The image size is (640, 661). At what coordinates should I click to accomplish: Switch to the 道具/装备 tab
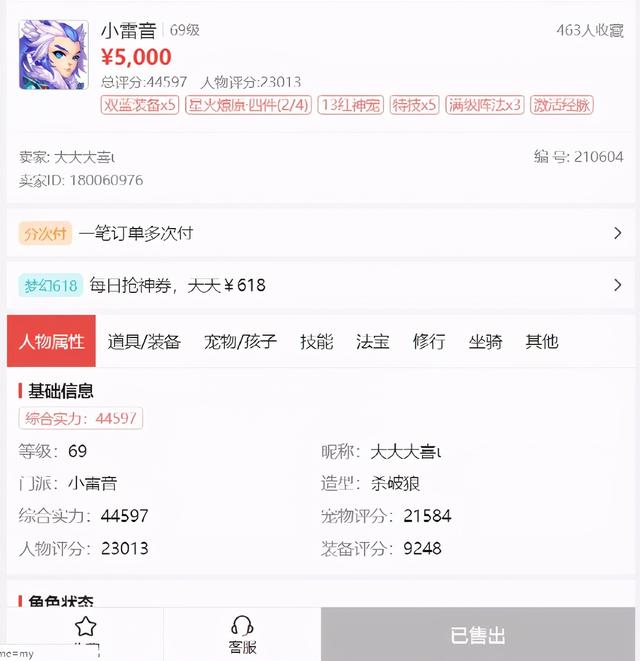(x=144, y=341)
